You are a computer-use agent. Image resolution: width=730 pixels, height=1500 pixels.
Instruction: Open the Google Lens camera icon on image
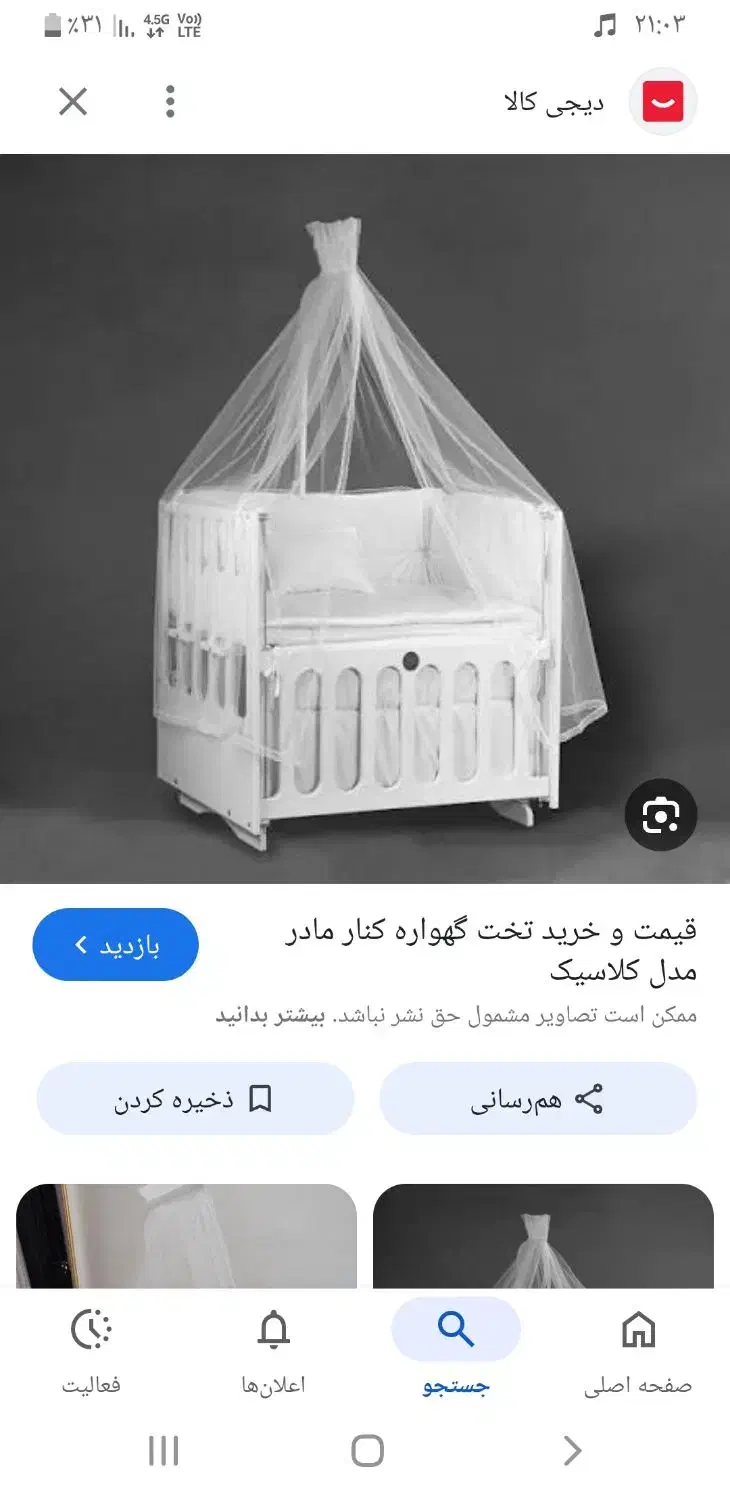(660, 815)
